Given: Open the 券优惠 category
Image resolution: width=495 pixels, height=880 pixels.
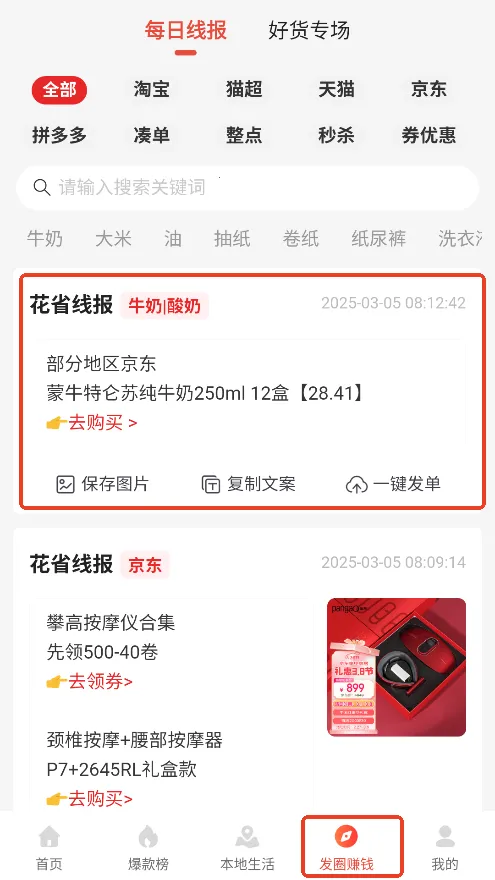Looking at the screenshot, I should click(429, 135).
